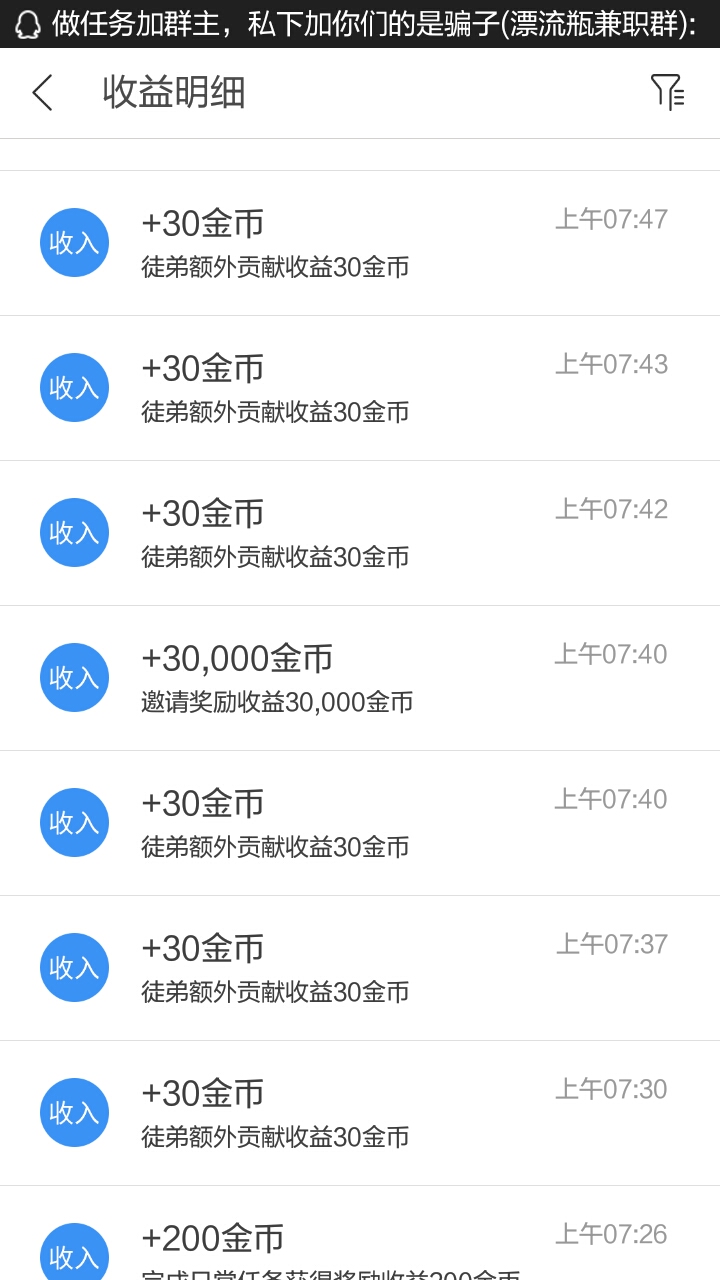Go back from the 收益明细 page
The height and width of the screenshot is (1280, 720).
click(x=42, y=93)
